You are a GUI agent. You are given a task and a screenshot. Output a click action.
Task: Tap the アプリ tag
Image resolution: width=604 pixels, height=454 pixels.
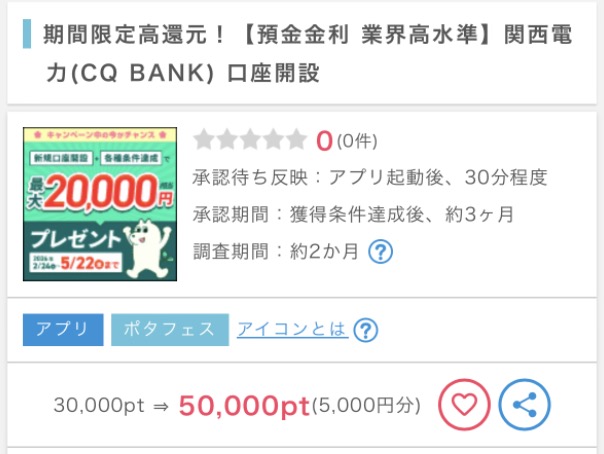click(63, 330)
